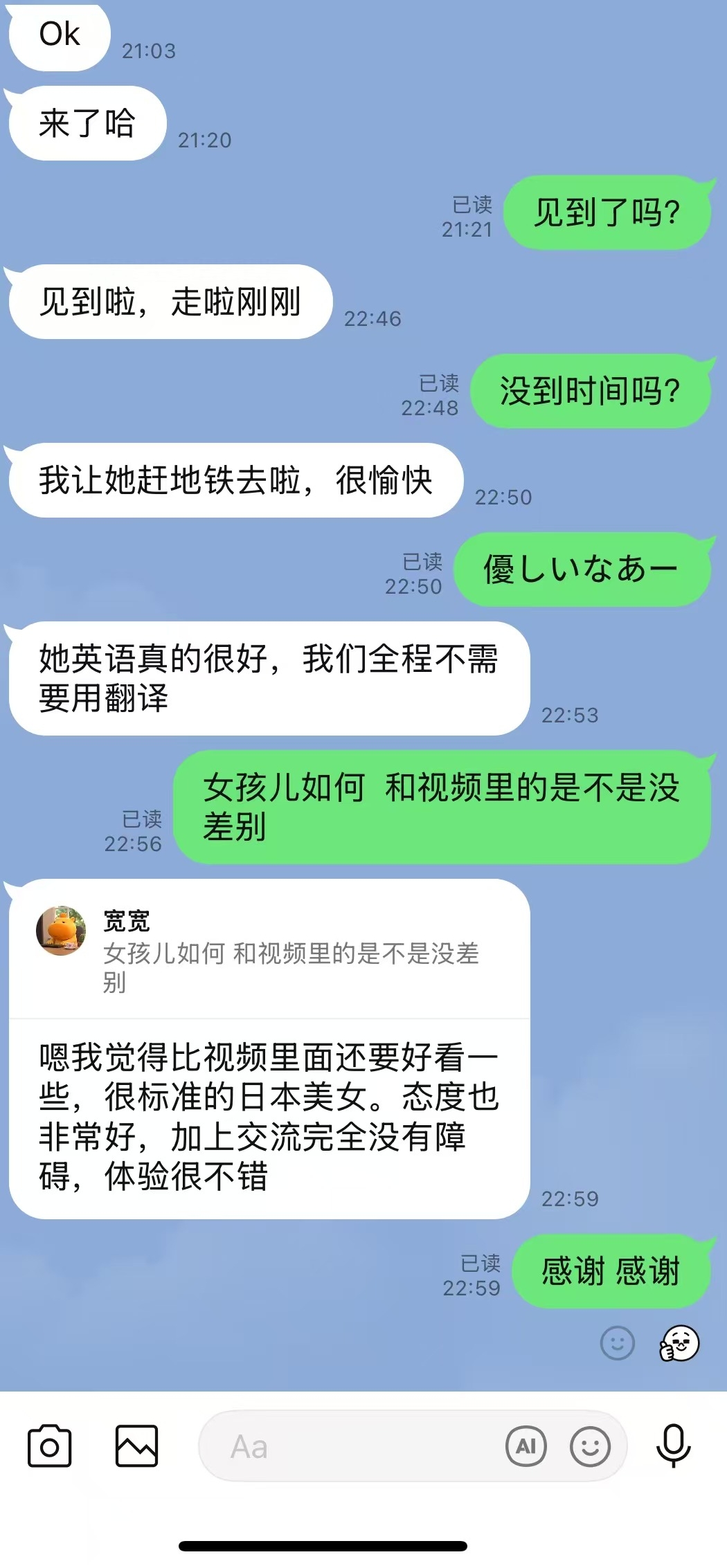
Task: Select the green message '見到了吗?'
Action: 607,213
